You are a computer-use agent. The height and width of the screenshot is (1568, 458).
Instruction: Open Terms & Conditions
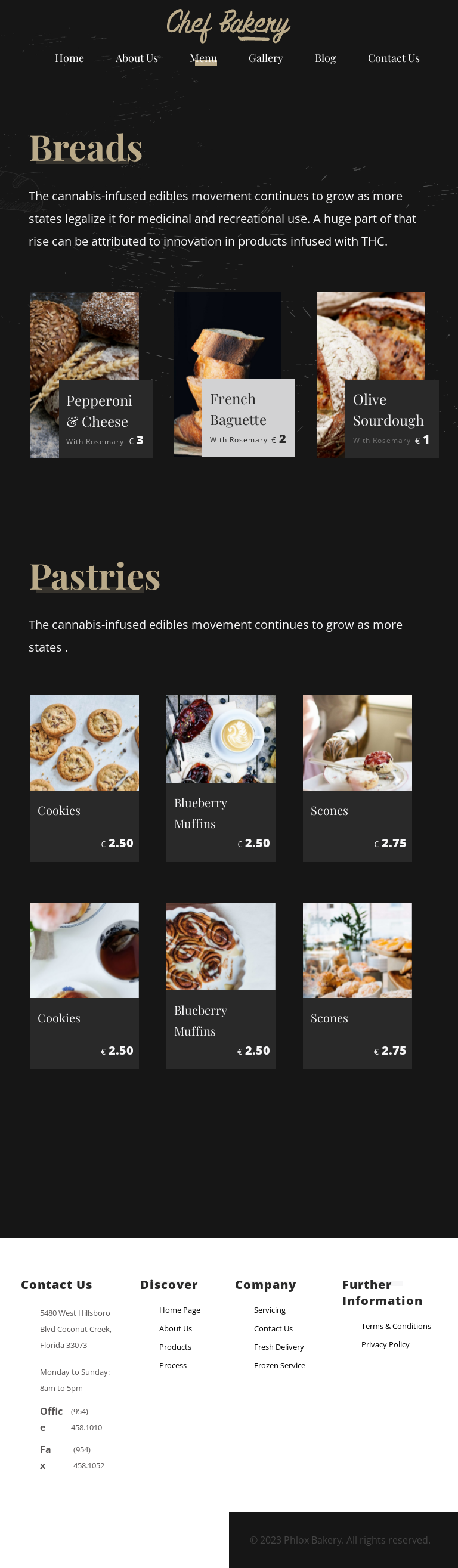click(396, 1326)
